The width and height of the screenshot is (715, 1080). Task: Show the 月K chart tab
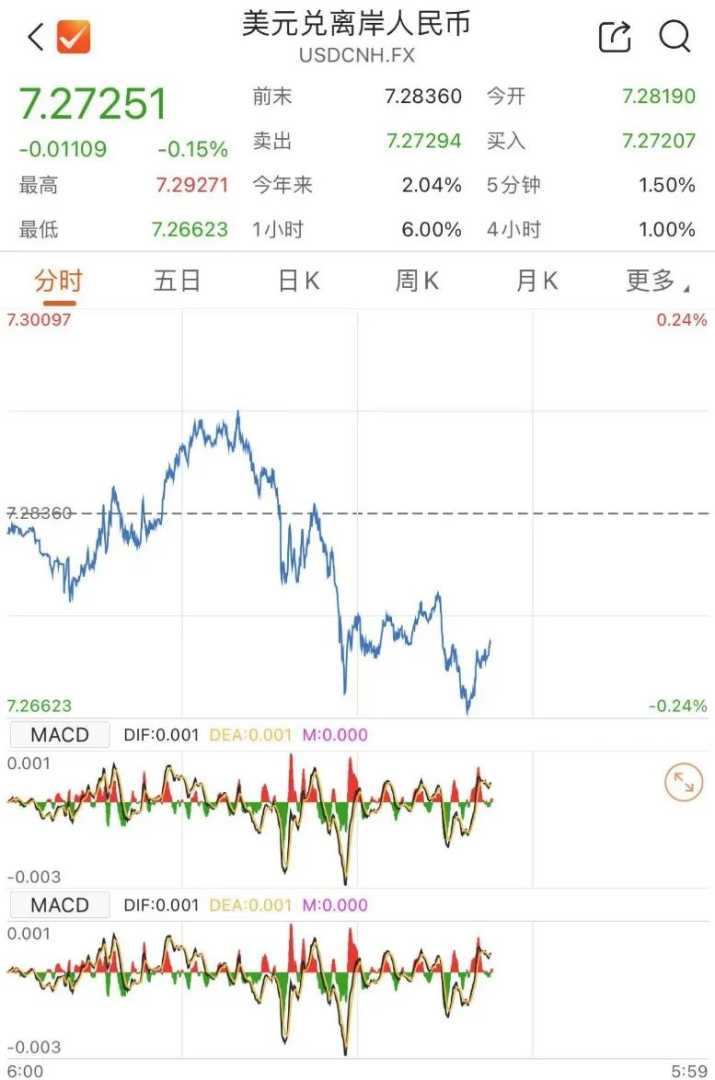click(x=536, y=281)
